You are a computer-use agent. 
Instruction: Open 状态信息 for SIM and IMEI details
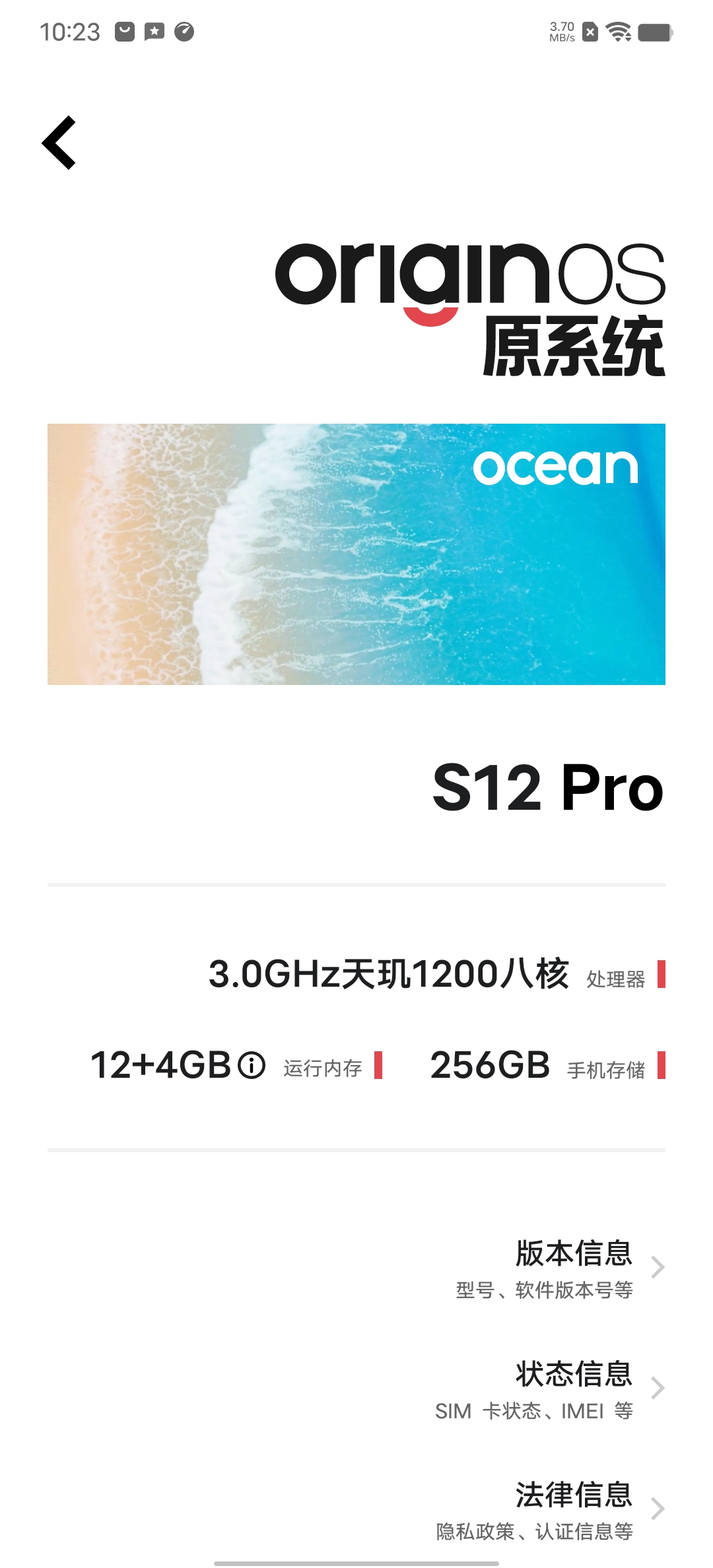(x=574, y=1376)
